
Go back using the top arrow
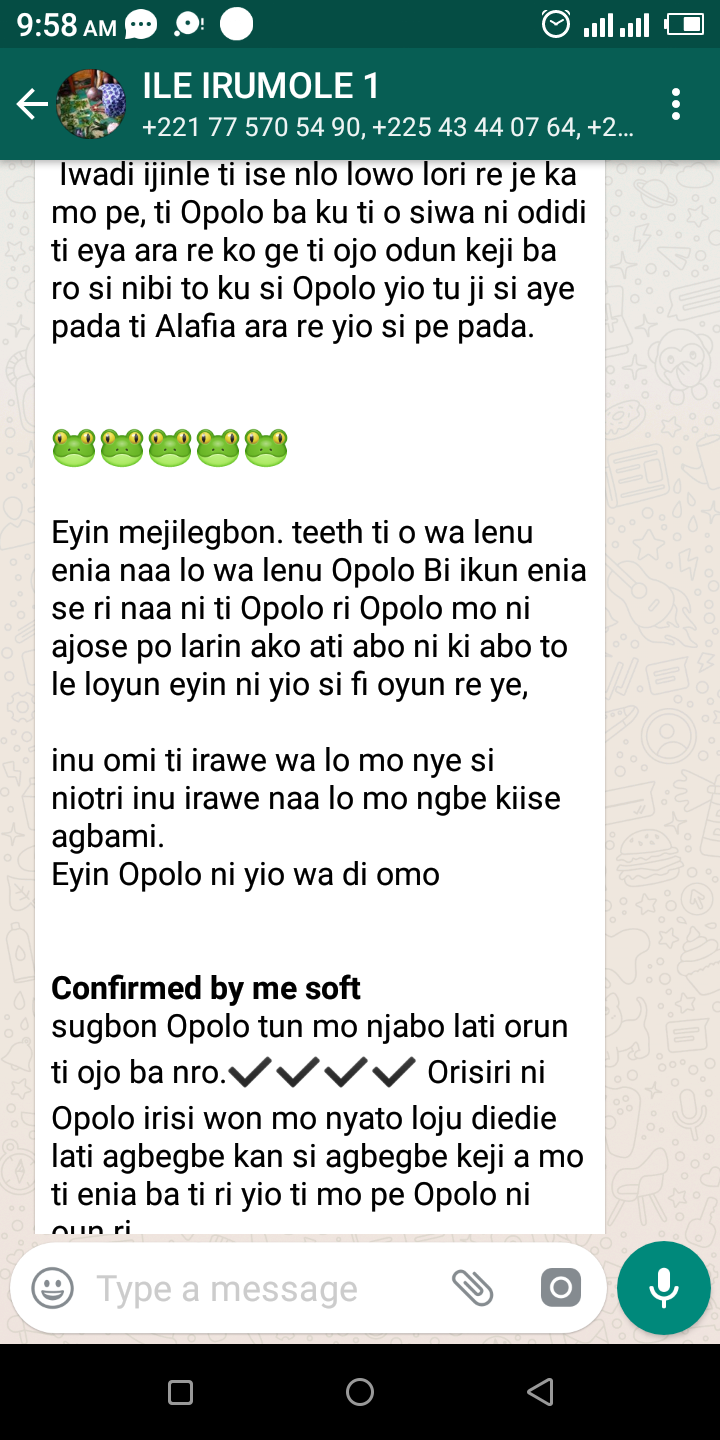32,104
